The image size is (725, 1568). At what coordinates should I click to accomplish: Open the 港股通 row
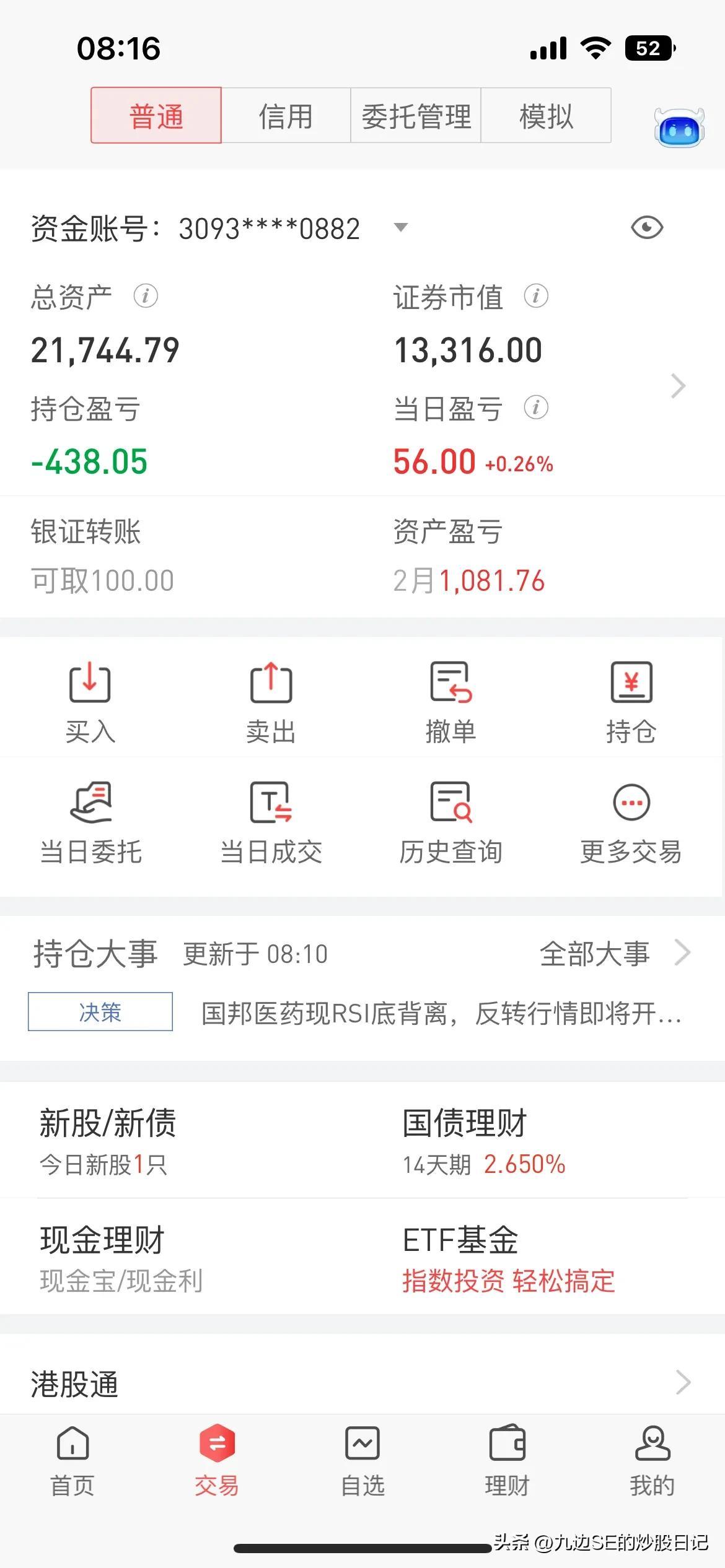pyautogui.click(x=362, y=1383)
